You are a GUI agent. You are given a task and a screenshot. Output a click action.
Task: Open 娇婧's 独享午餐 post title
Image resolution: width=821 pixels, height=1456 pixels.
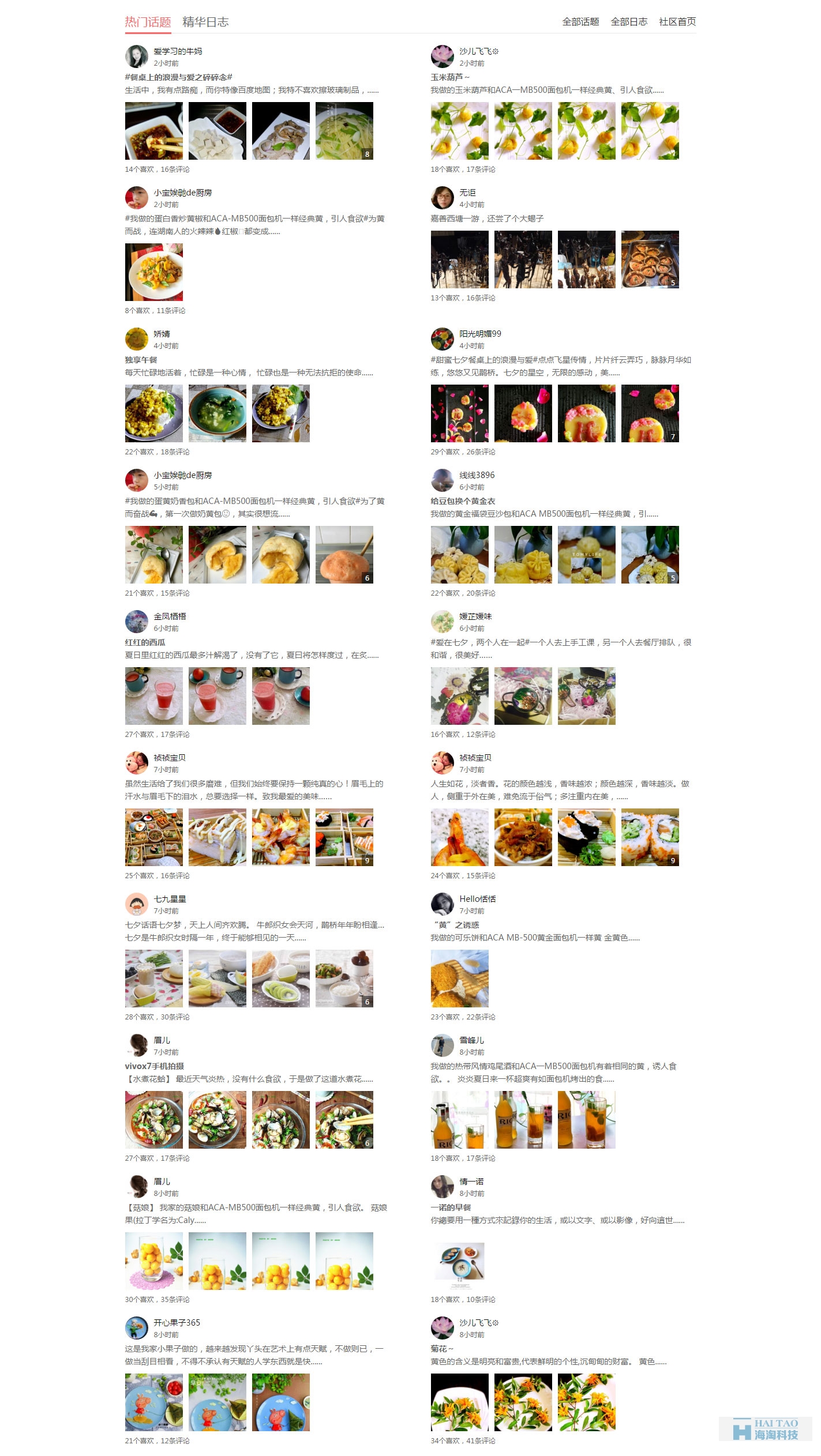[141, 360]
